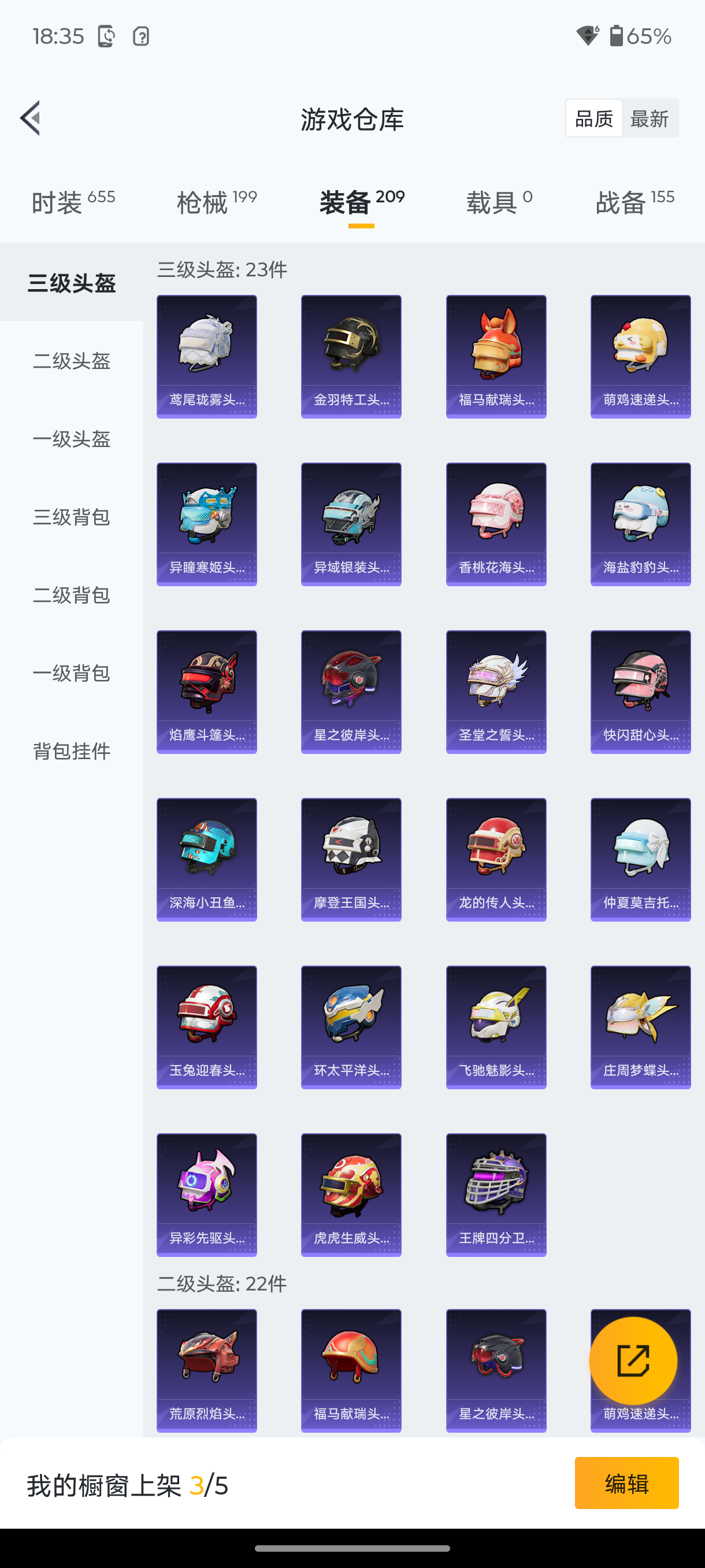Expand the 三级背包 category
This screenshot has width=705, height=1568.
(x=71, y=518)
